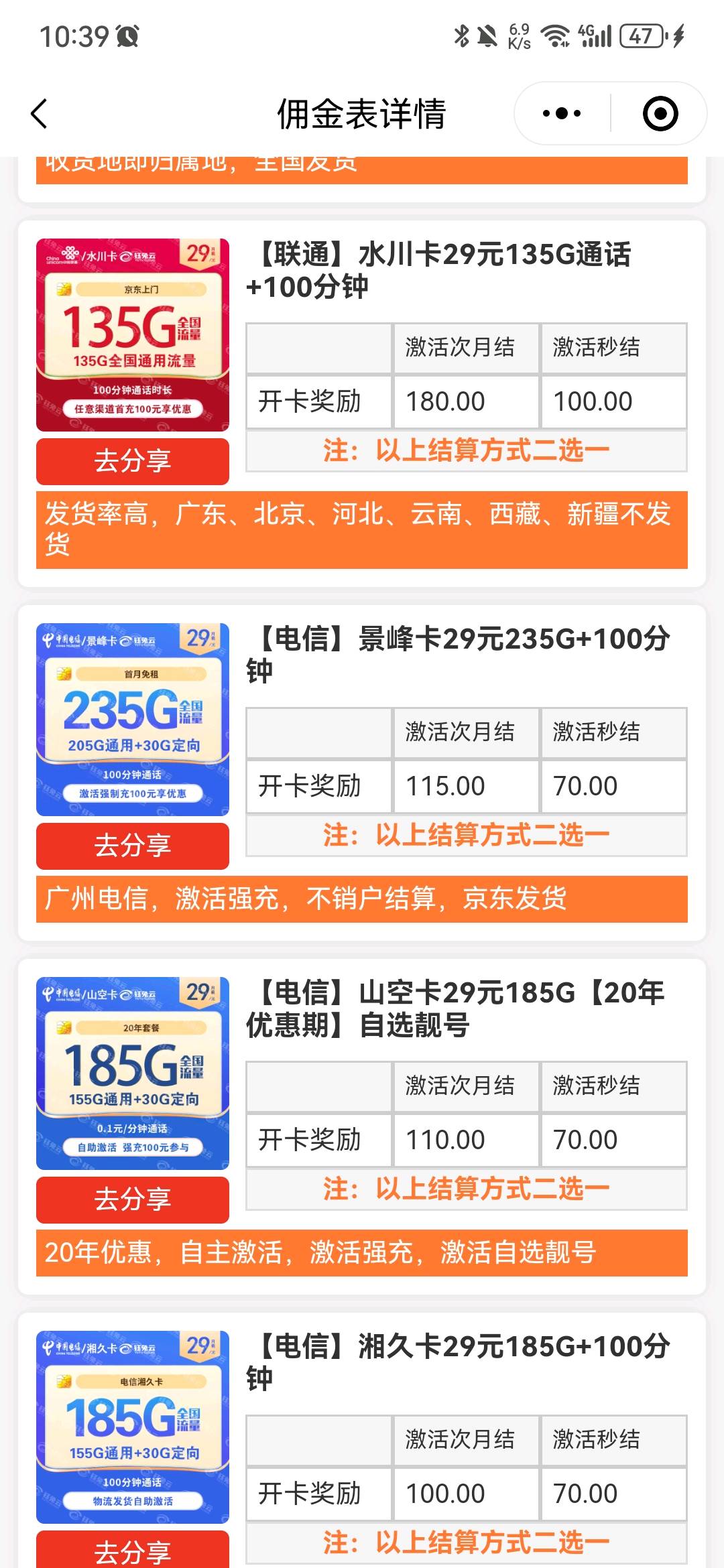Tap 去分享 for the 山空卡 185G plan
The image size is (724, 1568).
133,1199
